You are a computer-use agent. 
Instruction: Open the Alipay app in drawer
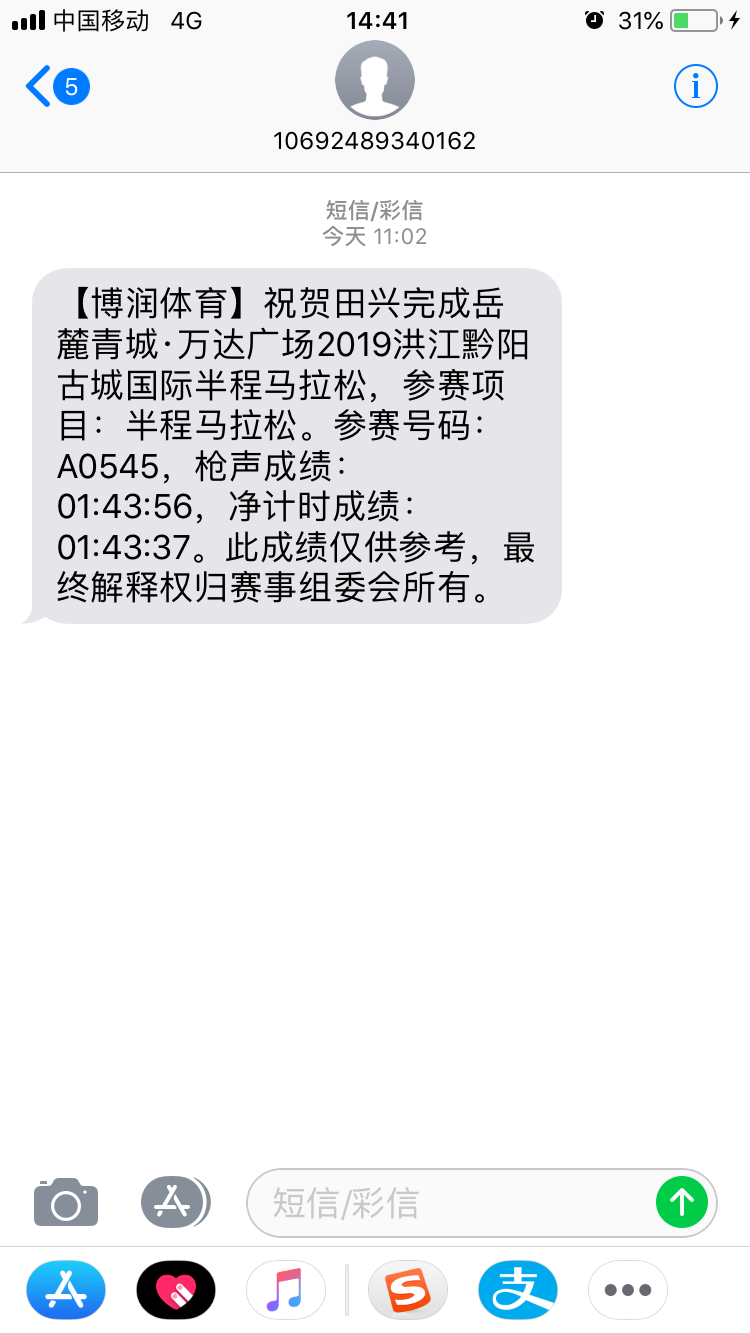(518, 1290)
